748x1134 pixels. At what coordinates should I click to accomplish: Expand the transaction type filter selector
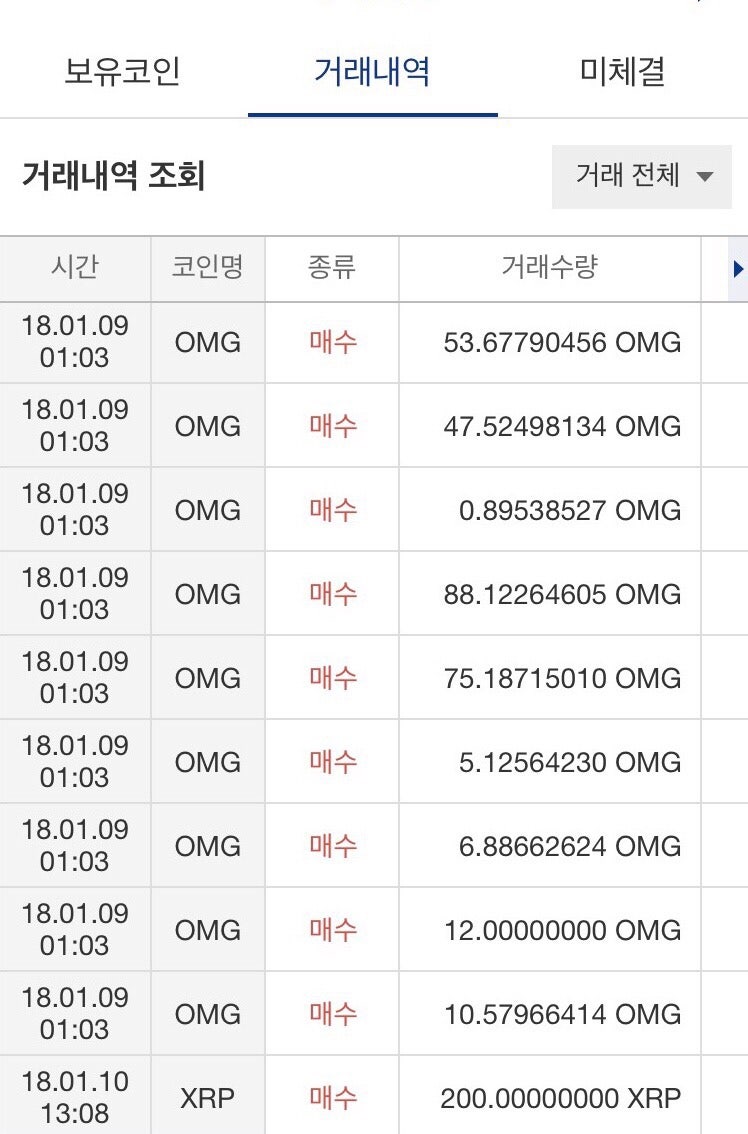pos(640,177)
